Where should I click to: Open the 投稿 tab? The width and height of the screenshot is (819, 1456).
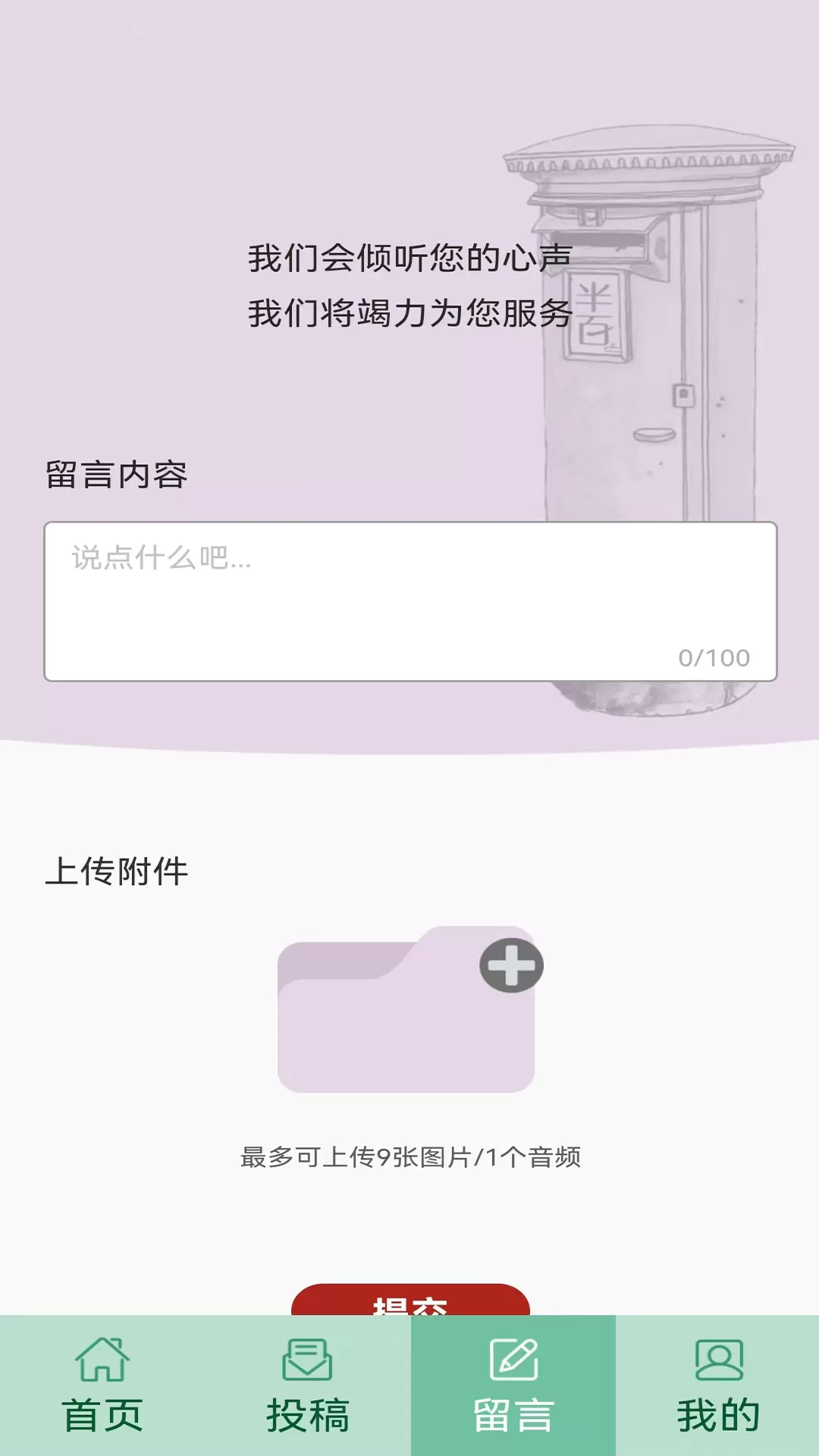[307, 1386]
